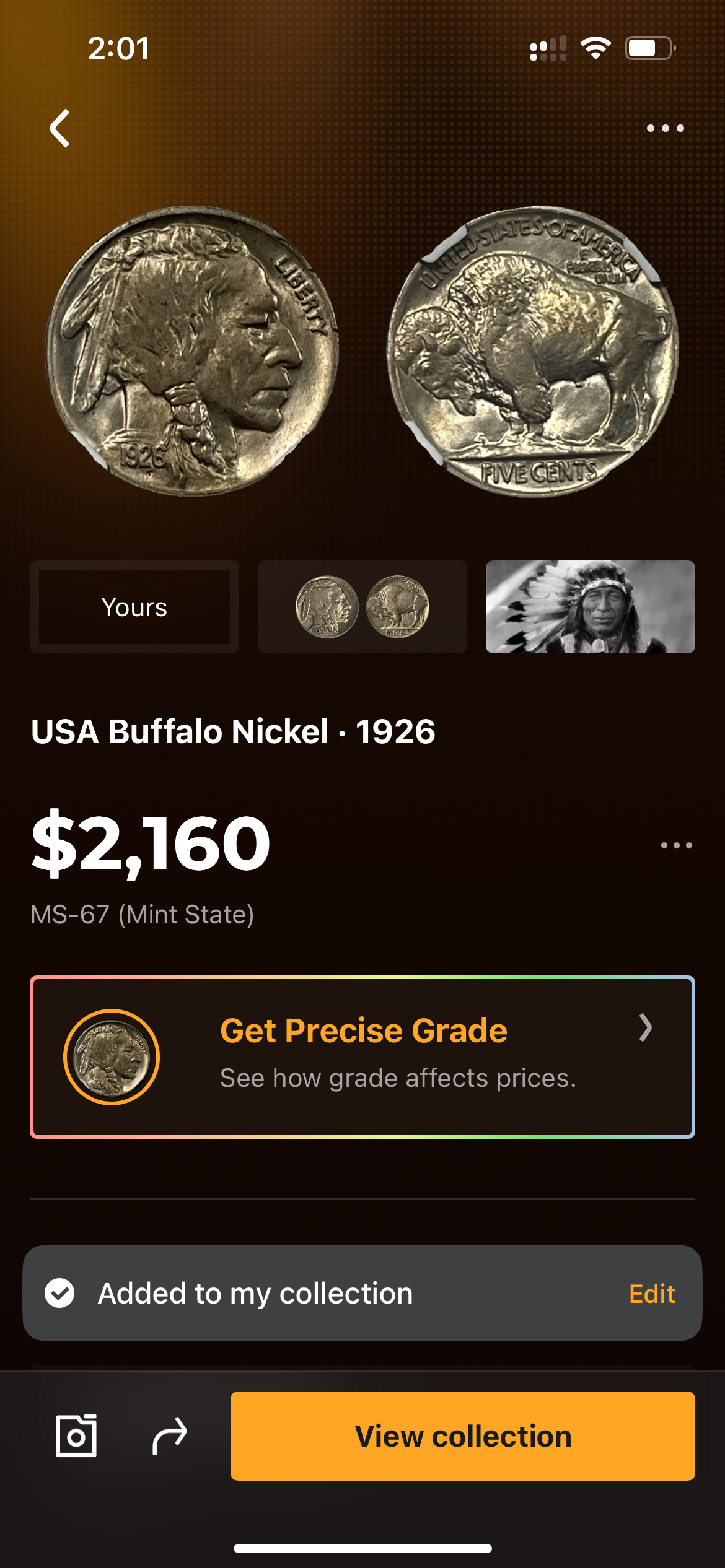Retake the coin photo with the camera icon

[x=76, y=1435]
